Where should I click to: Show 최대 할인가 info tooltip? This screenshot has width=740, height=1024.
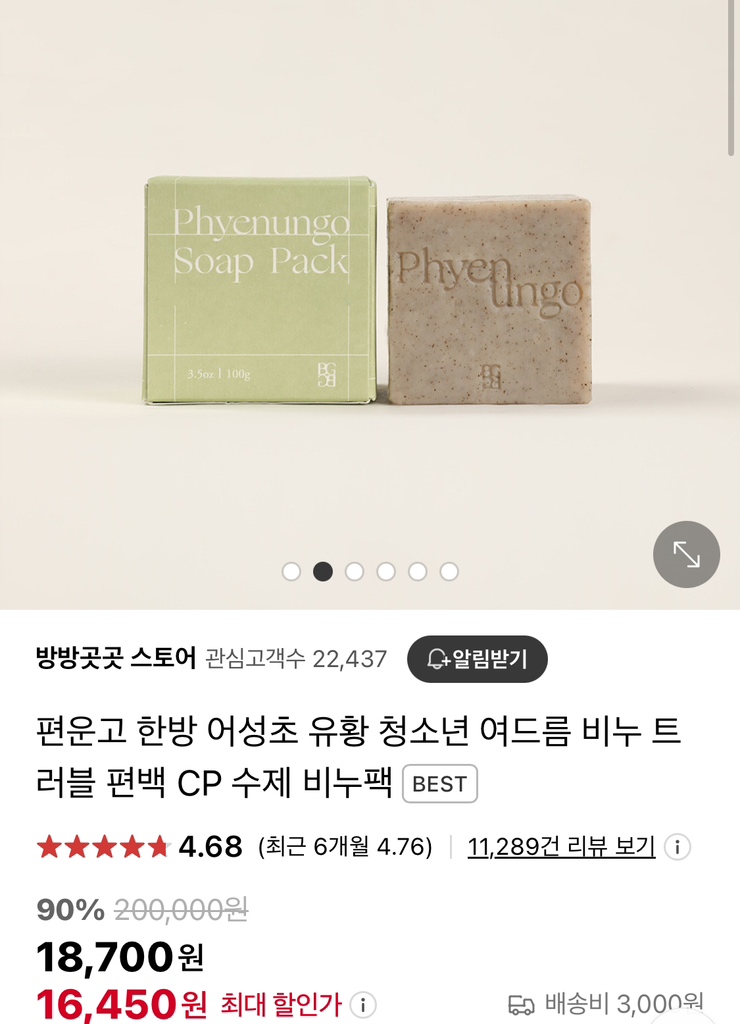(363, 1003)
